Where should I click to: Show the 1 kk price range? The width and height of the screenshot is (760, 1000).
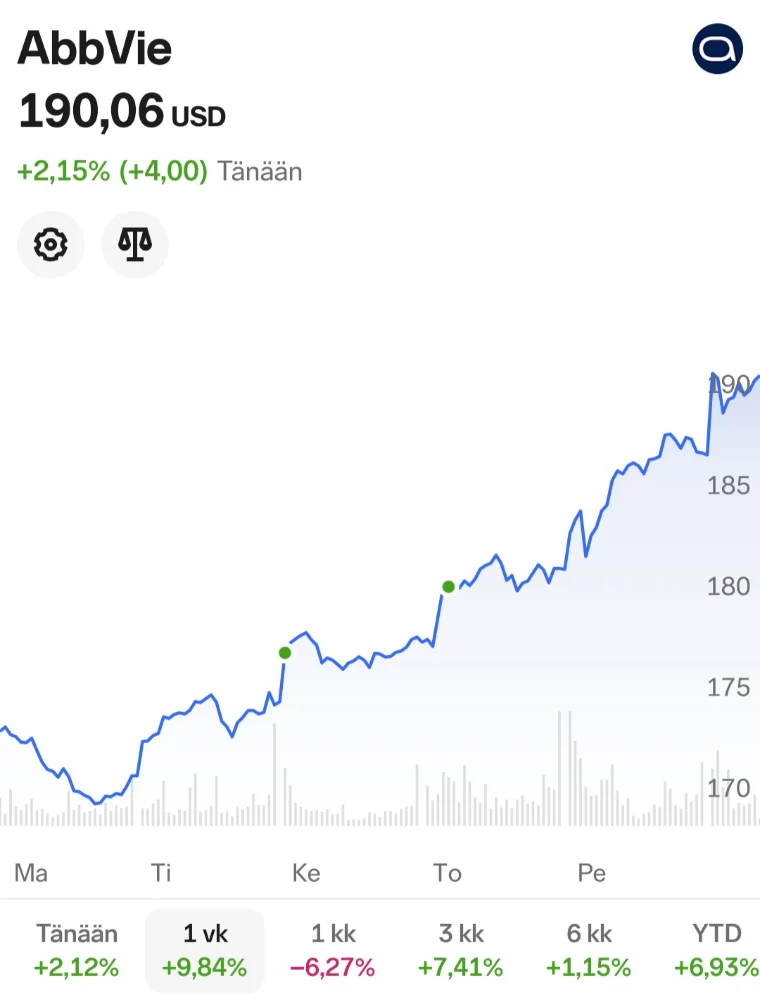332,950
